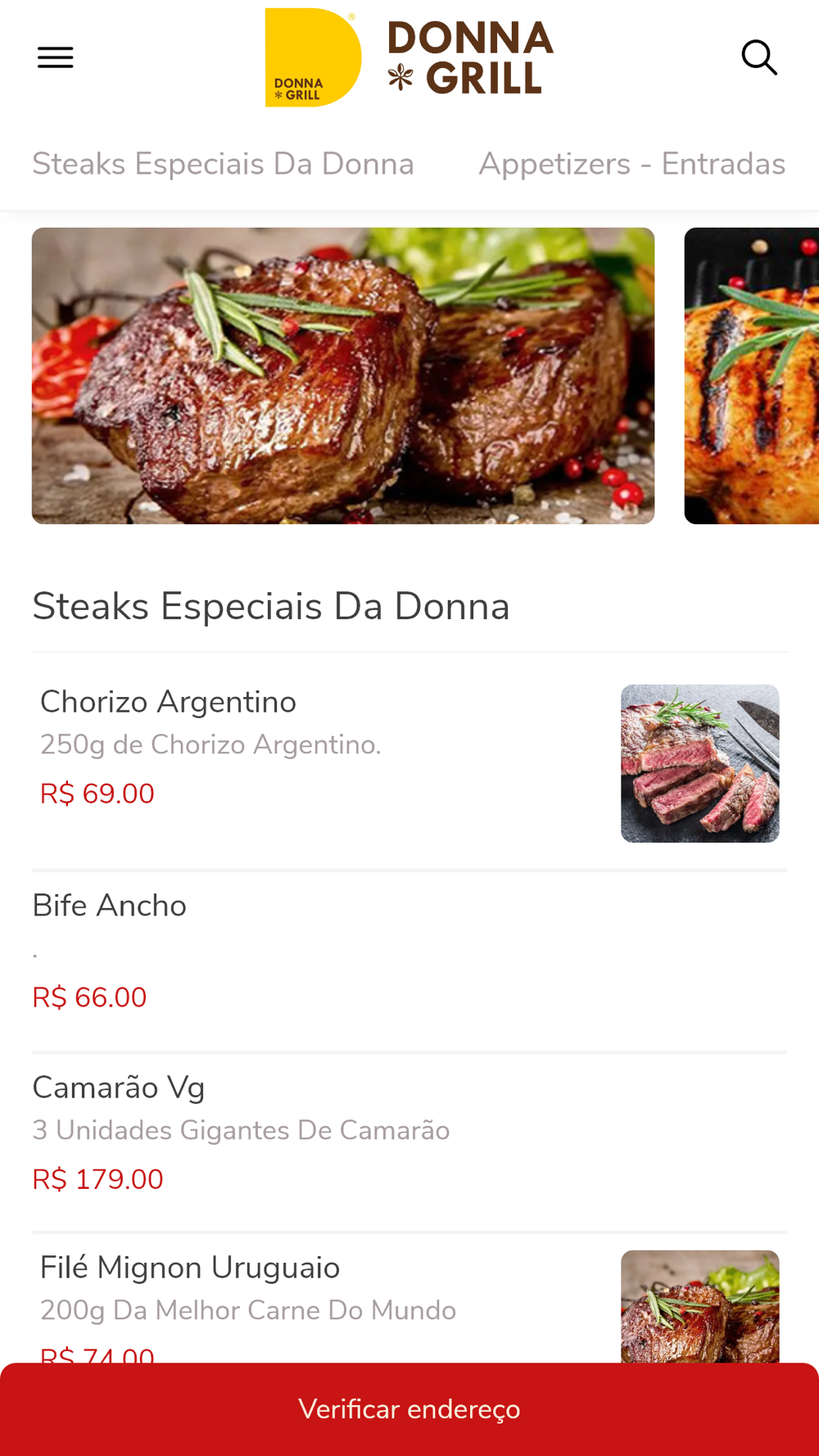This screenshot has width=819, height=1456.
Task: Tap the Verificar endereço button
Action: 409,1409
